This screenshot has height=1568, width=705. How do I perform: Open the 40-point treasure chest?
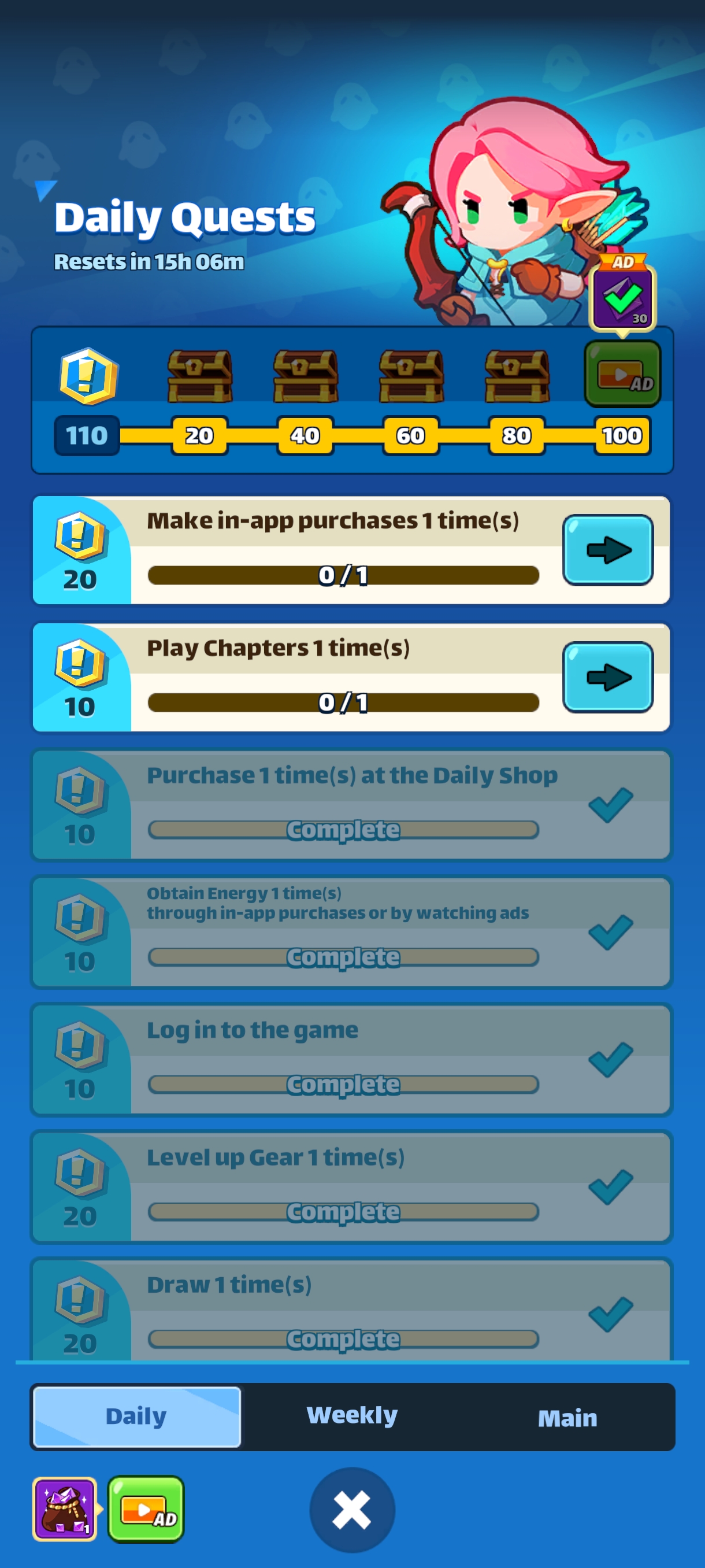(x=305, y=376)
